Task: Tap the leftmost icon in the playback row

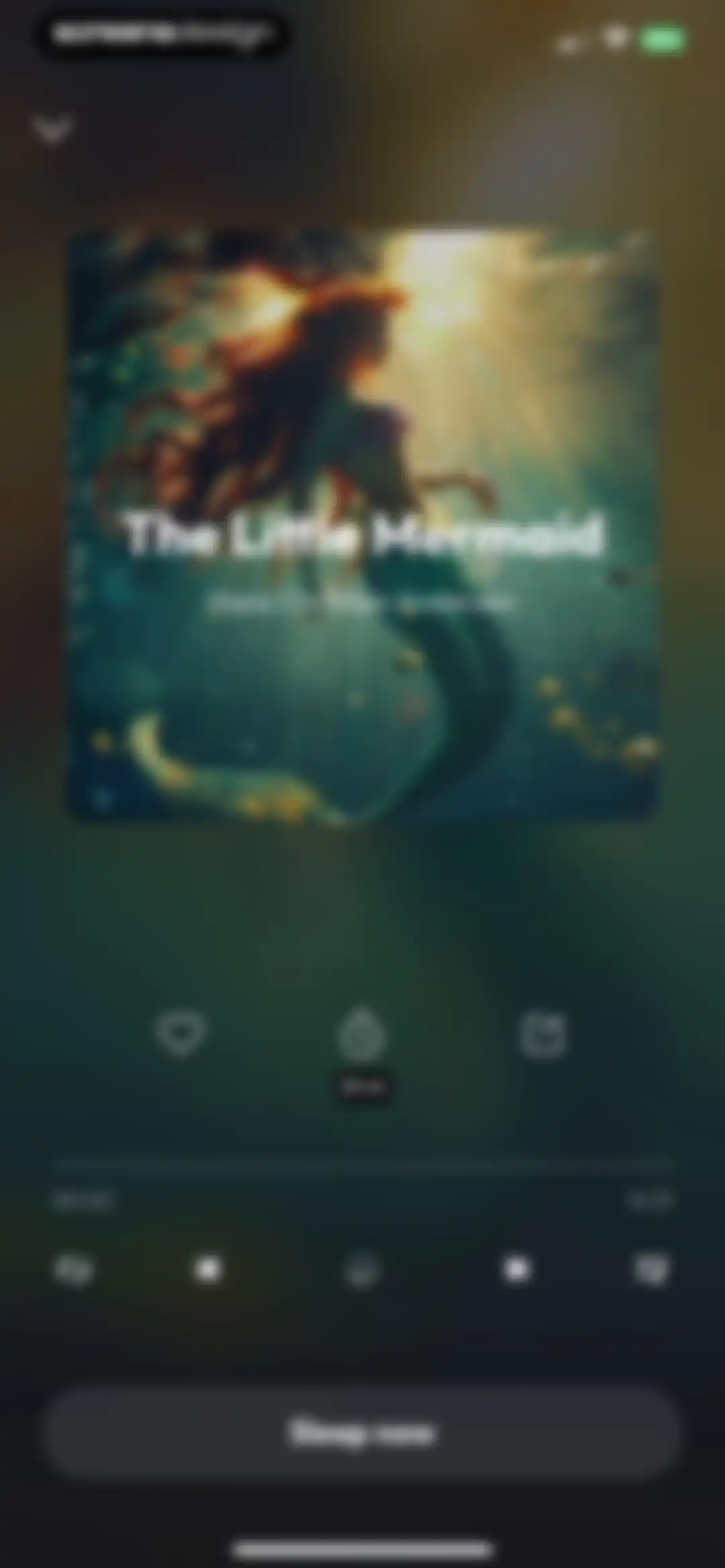Action: (73, 1270)
